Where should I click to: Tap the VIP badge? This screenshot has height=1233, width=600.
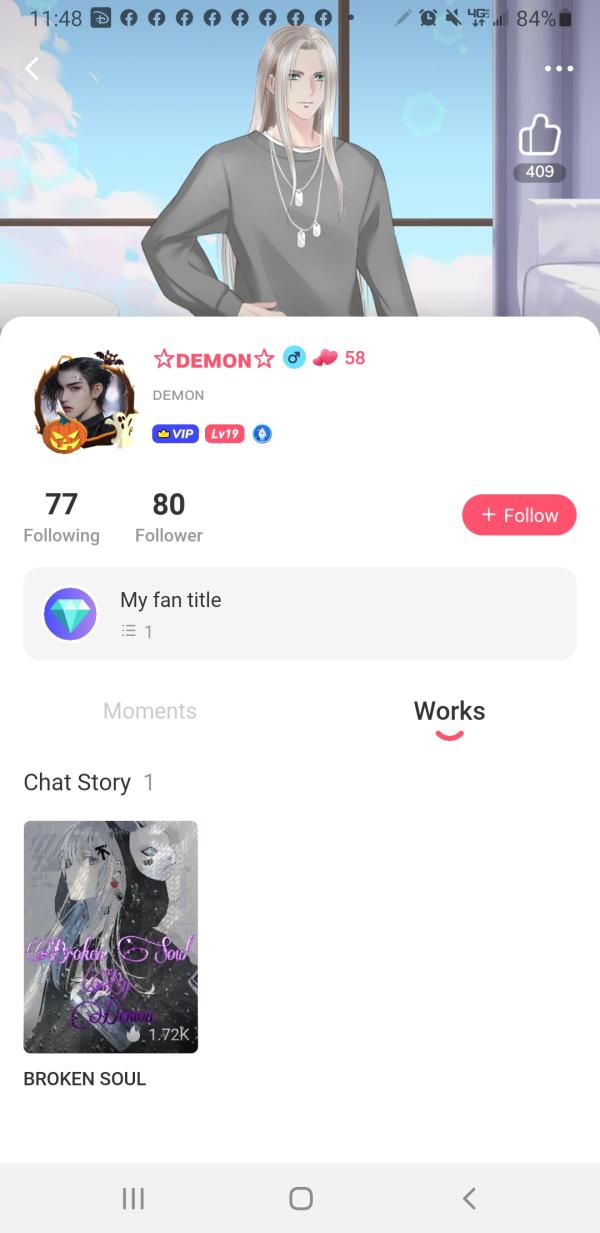175,434
